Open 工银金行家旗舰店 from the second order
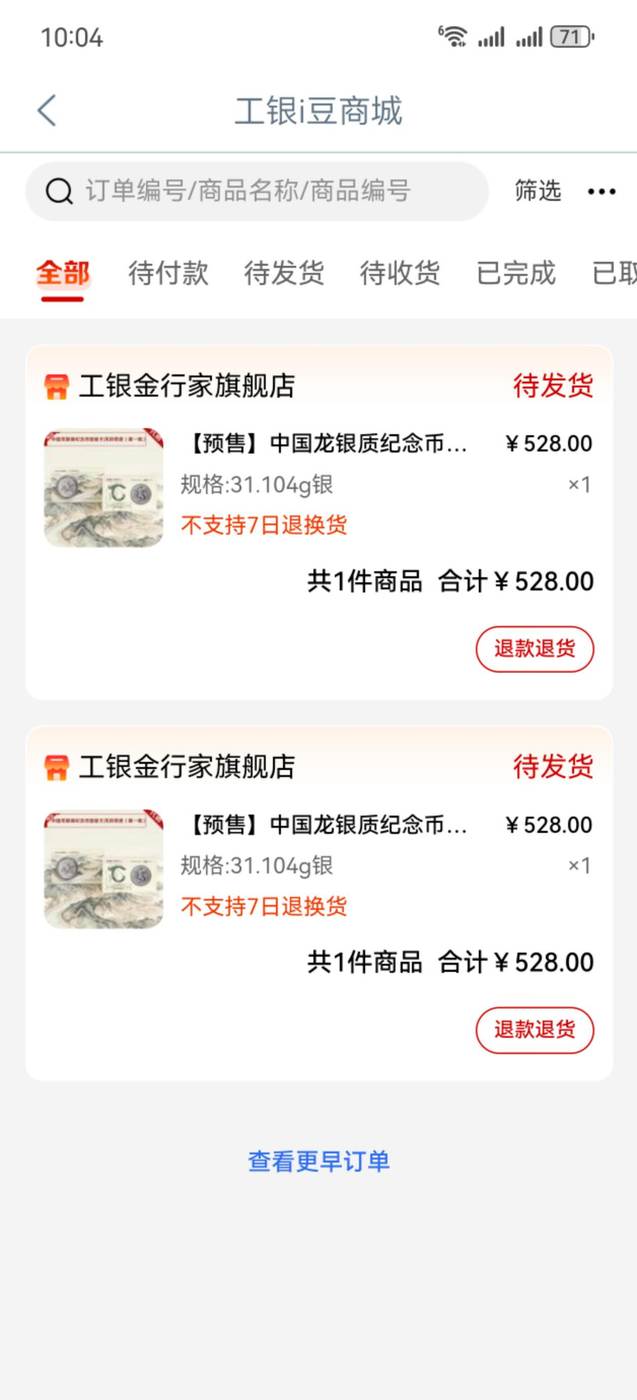 pyautogui.click(x=186, y=767)
